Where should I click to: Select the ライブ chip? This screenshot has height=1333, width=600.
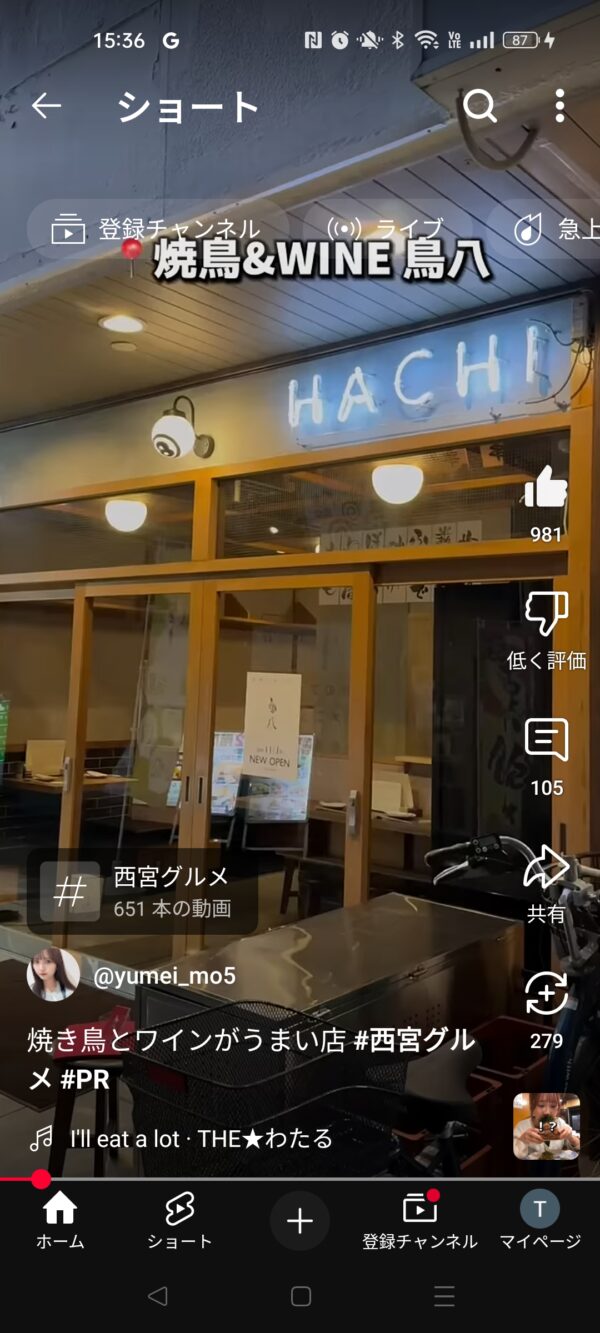click(387, 230)
